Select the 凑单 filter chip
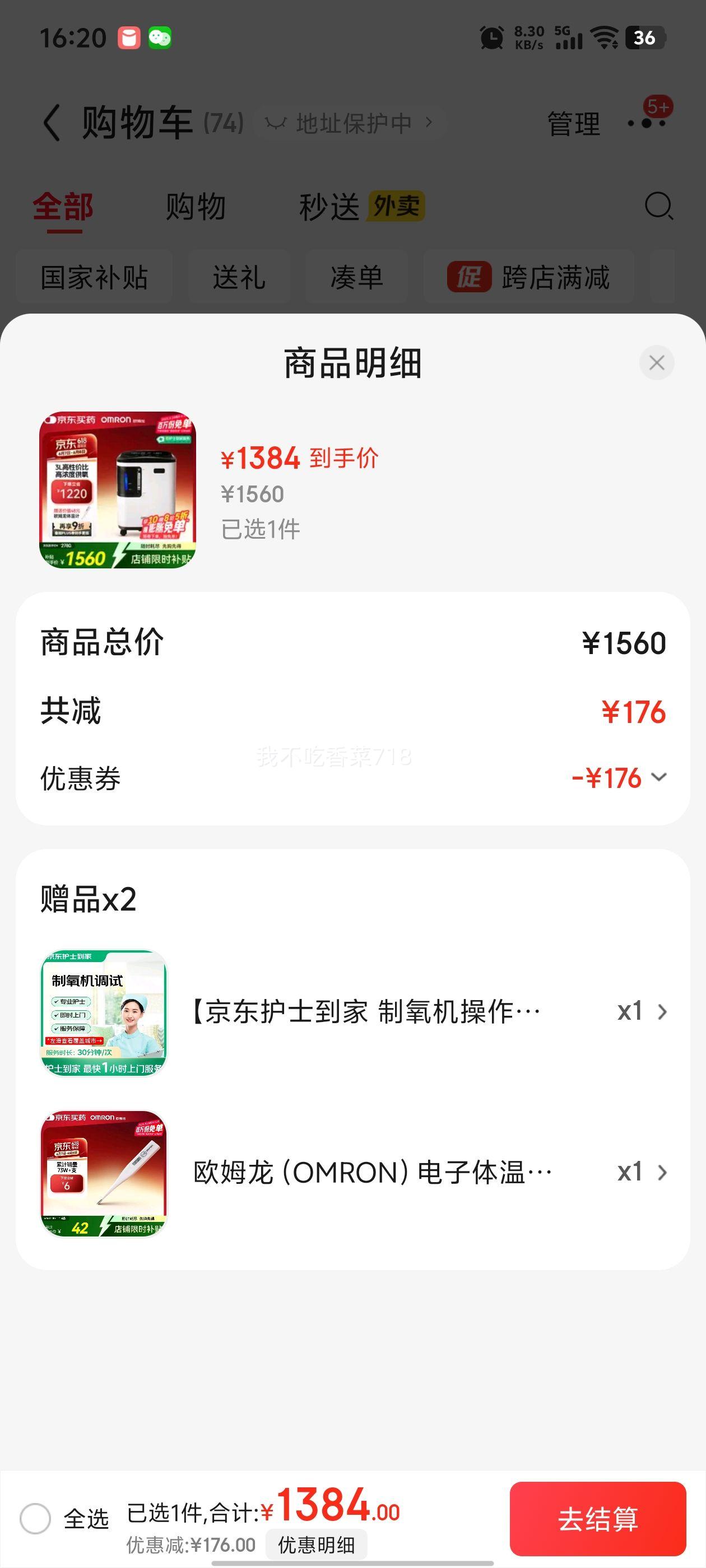This screenshot has height=1568, width=706. click(356, 276)
